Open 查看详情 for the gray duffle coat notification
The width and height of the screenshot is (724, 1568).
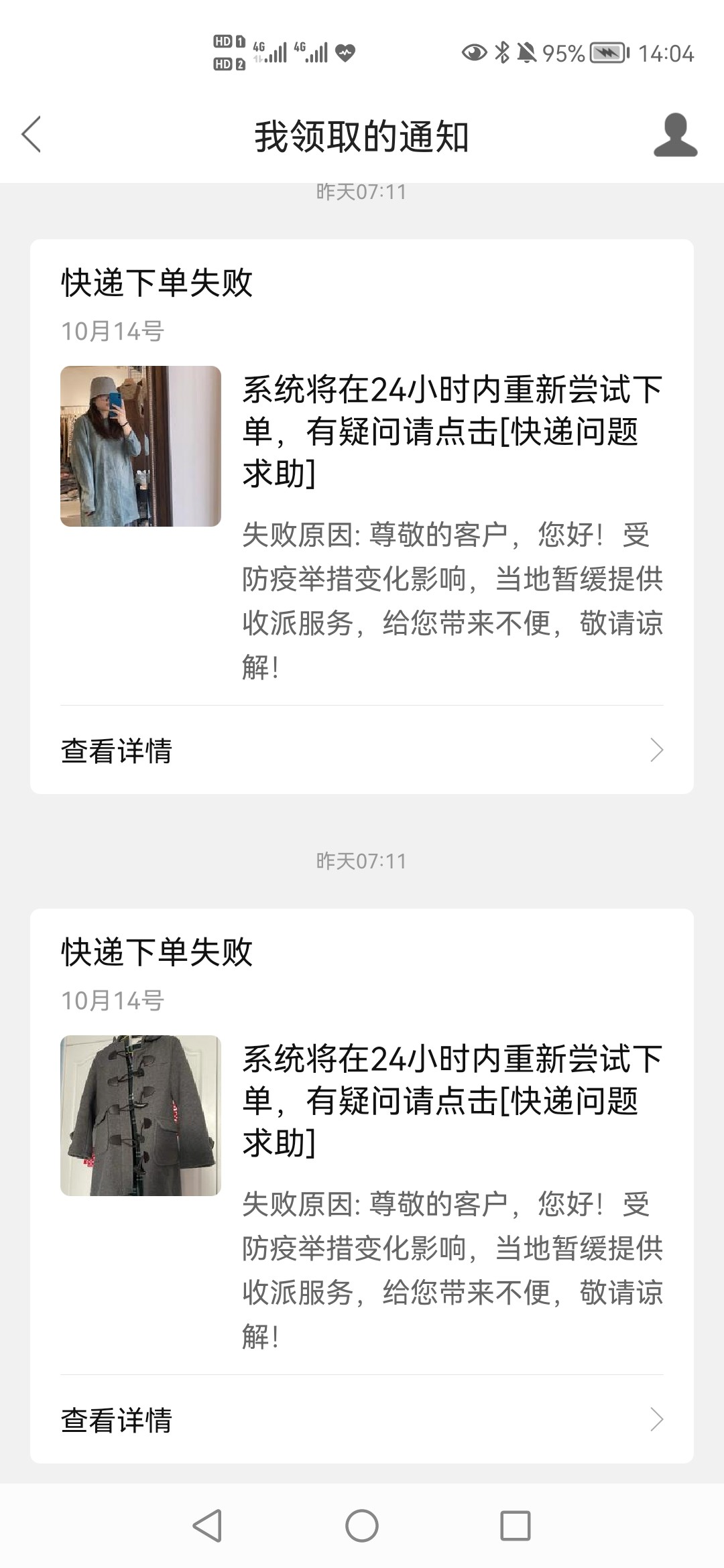point(362,1420)
